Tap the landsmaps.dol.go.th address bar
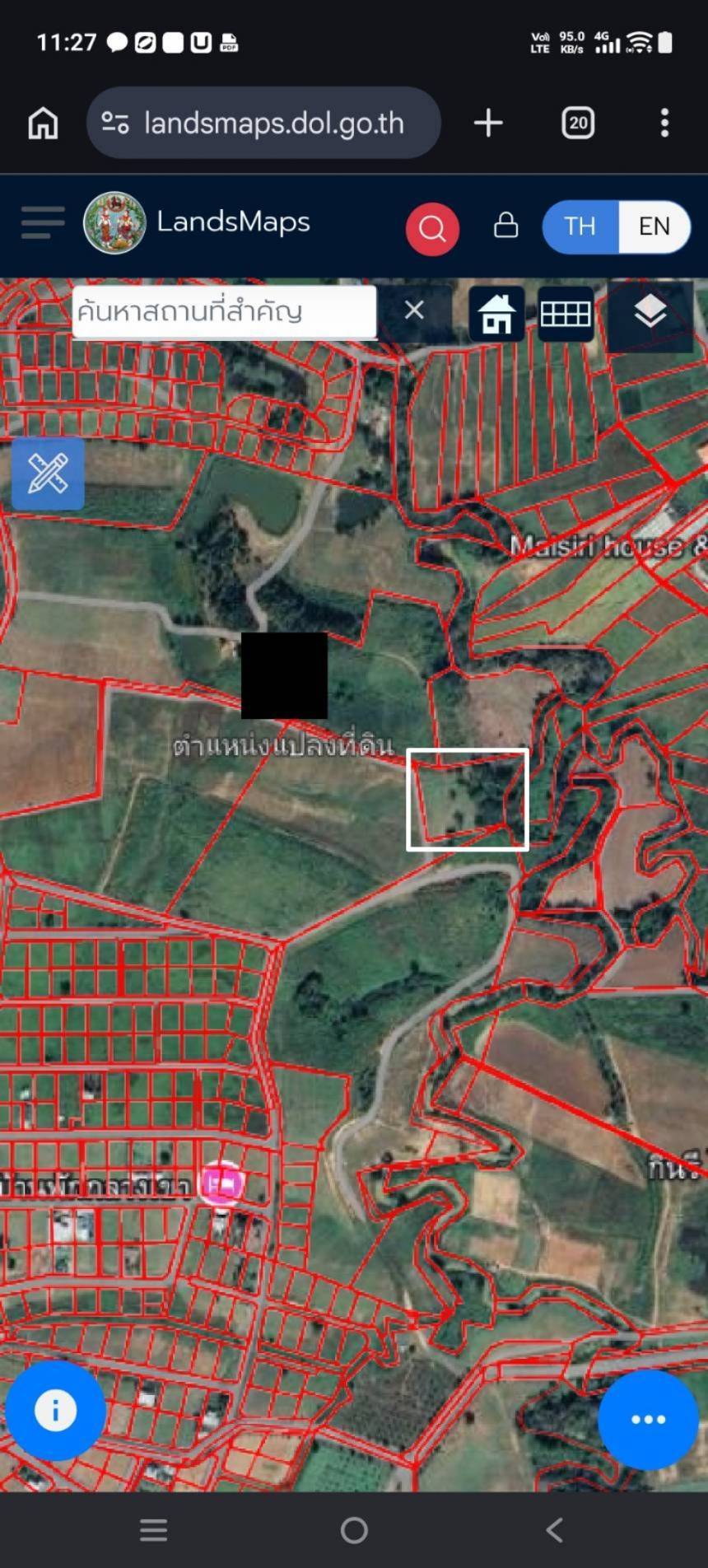 tap(263, 124)
